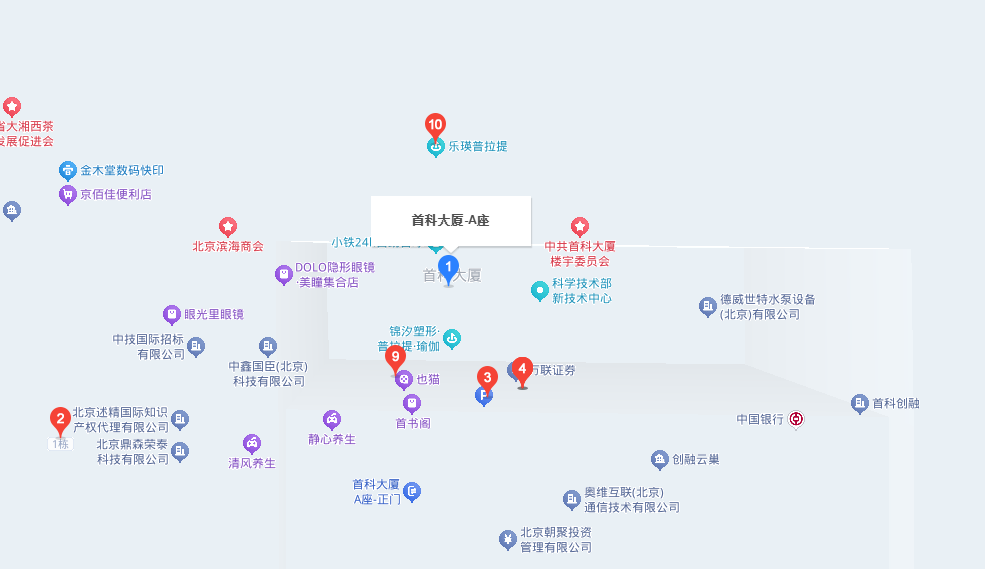Tap the 创融云巢 map point
Image resolution: width=985 pixels, height=569 pixels.
659,460
